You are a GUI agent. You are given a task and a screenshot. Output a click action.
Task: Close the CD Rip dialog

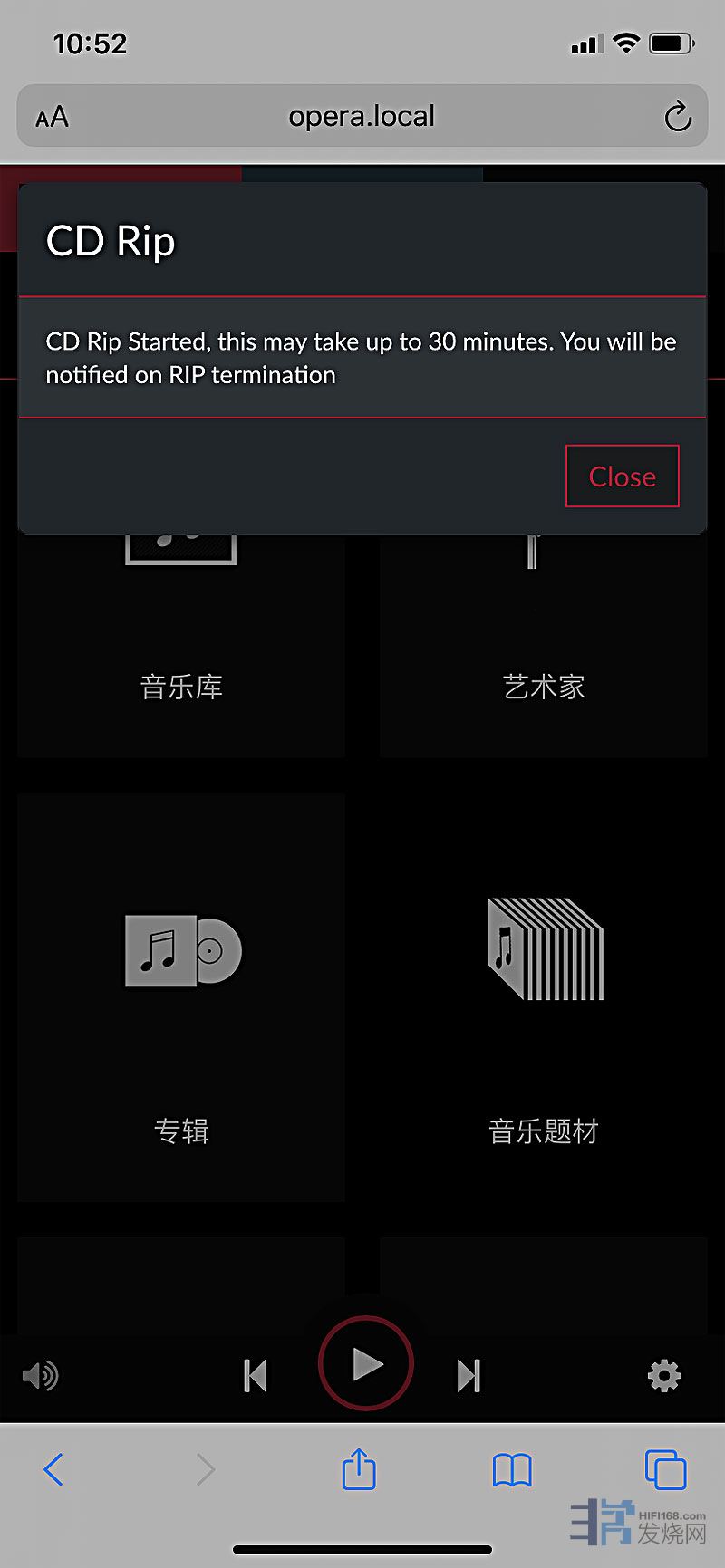coord(622,476)
